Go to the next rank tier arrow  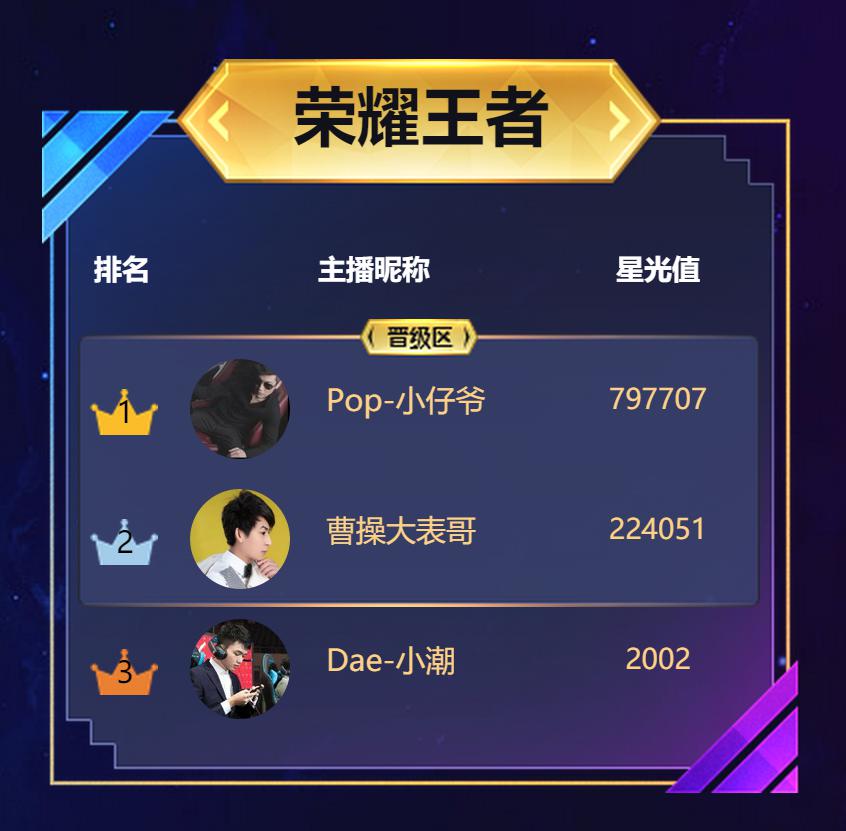click(x=619, y=122)
